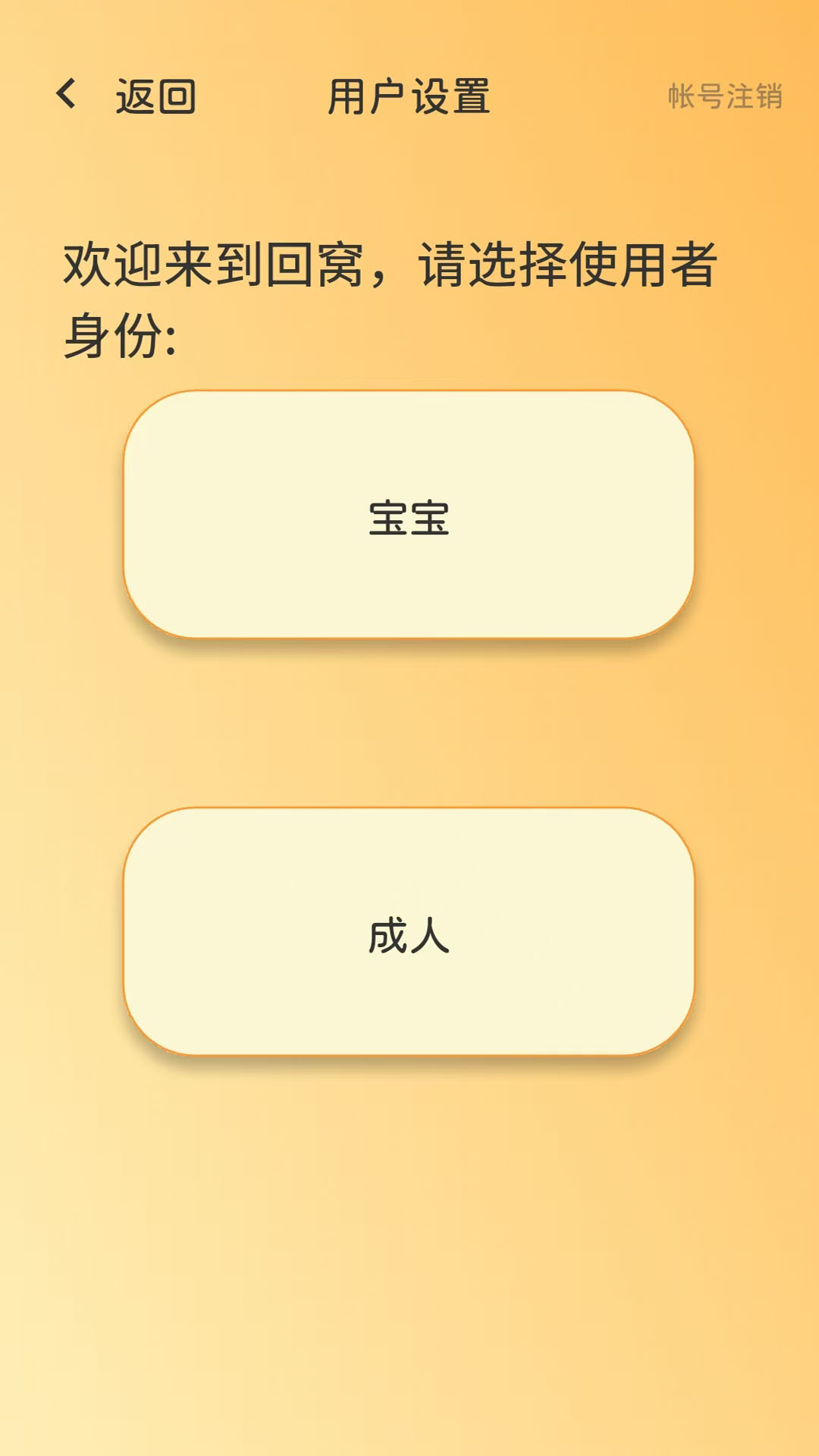Screen dimensions: 819x1456
Task: Go back using the 返回 arrow
Action: click(x=68, y=95)
